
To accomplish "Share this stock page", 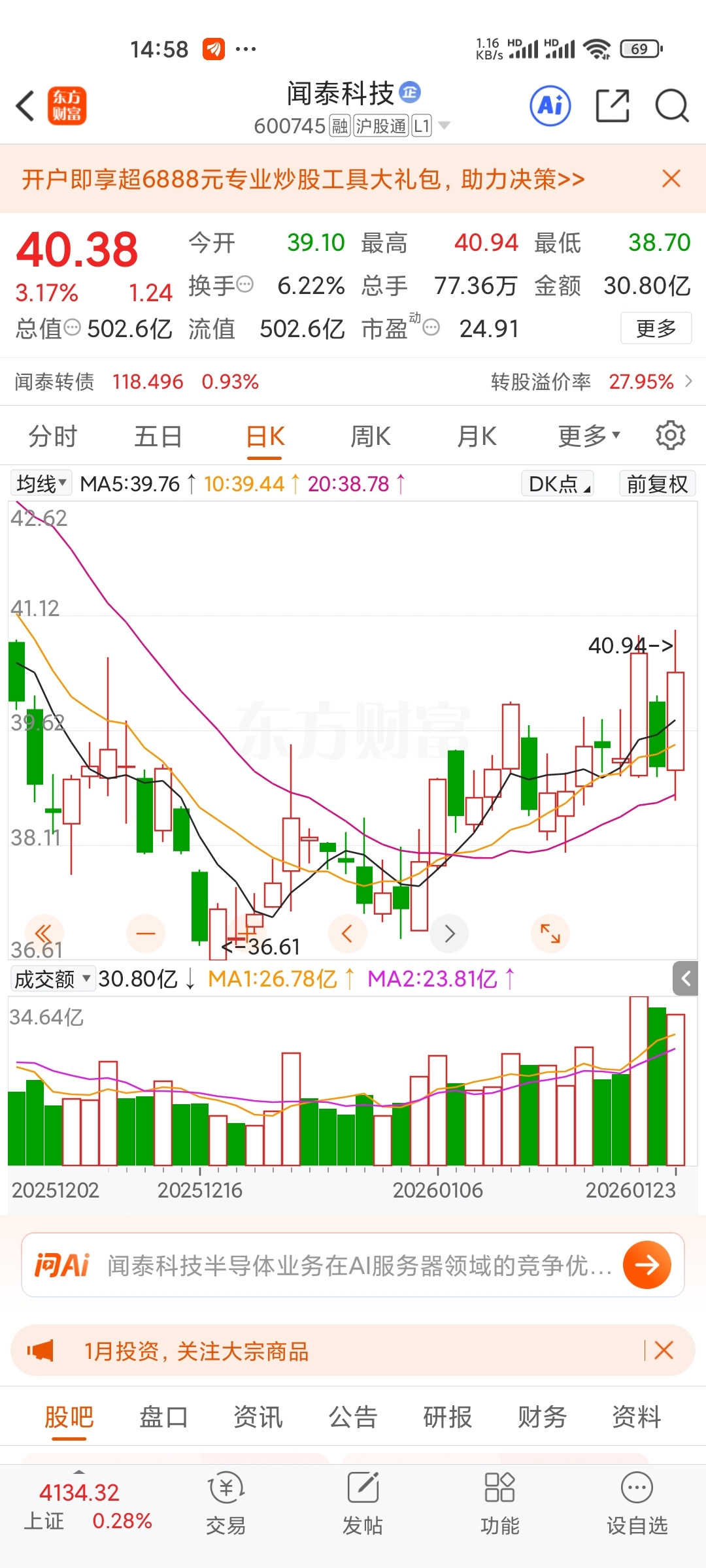I will 613,106.
